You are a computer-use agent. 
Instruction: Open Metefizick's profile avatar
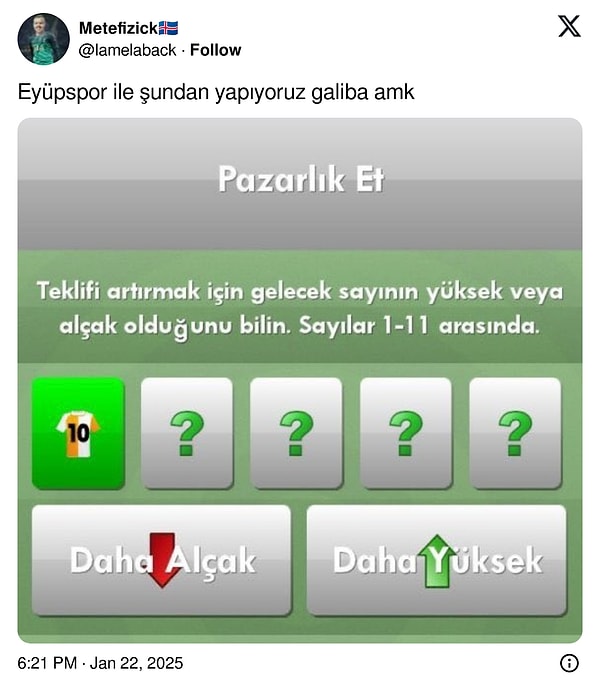coord(43,39)
